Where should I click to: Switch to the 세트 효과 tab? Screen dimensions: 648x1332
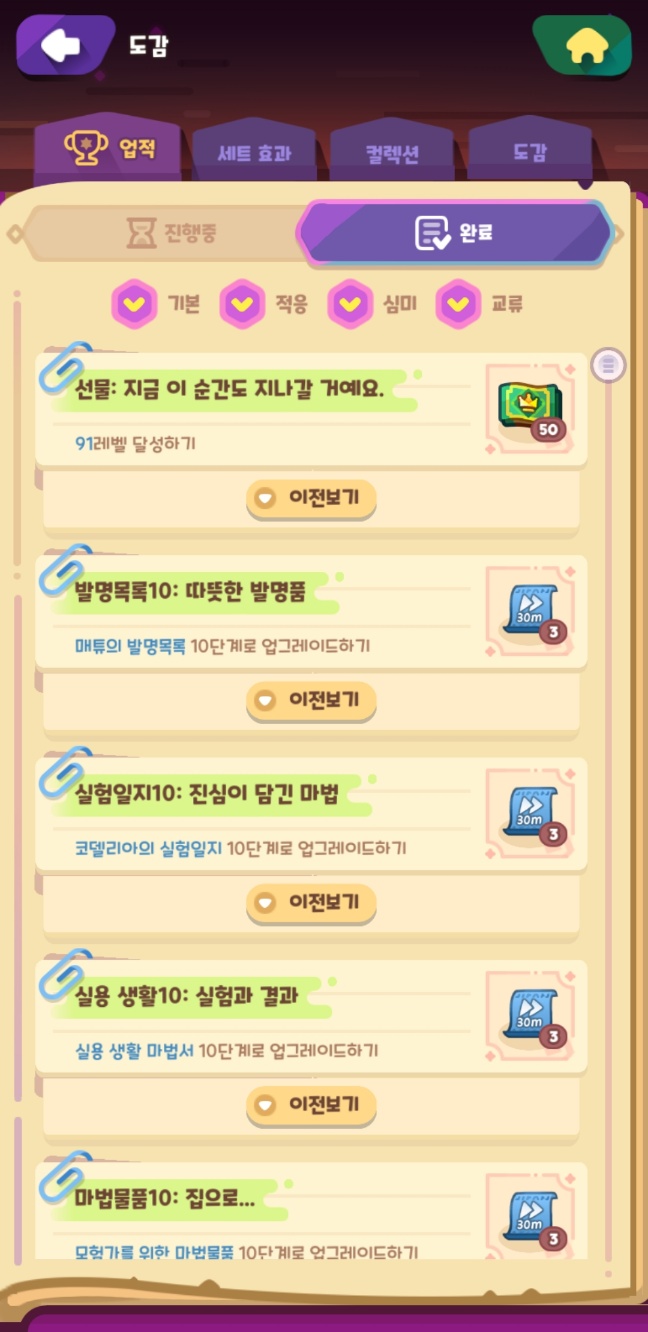tap(254, 155)
